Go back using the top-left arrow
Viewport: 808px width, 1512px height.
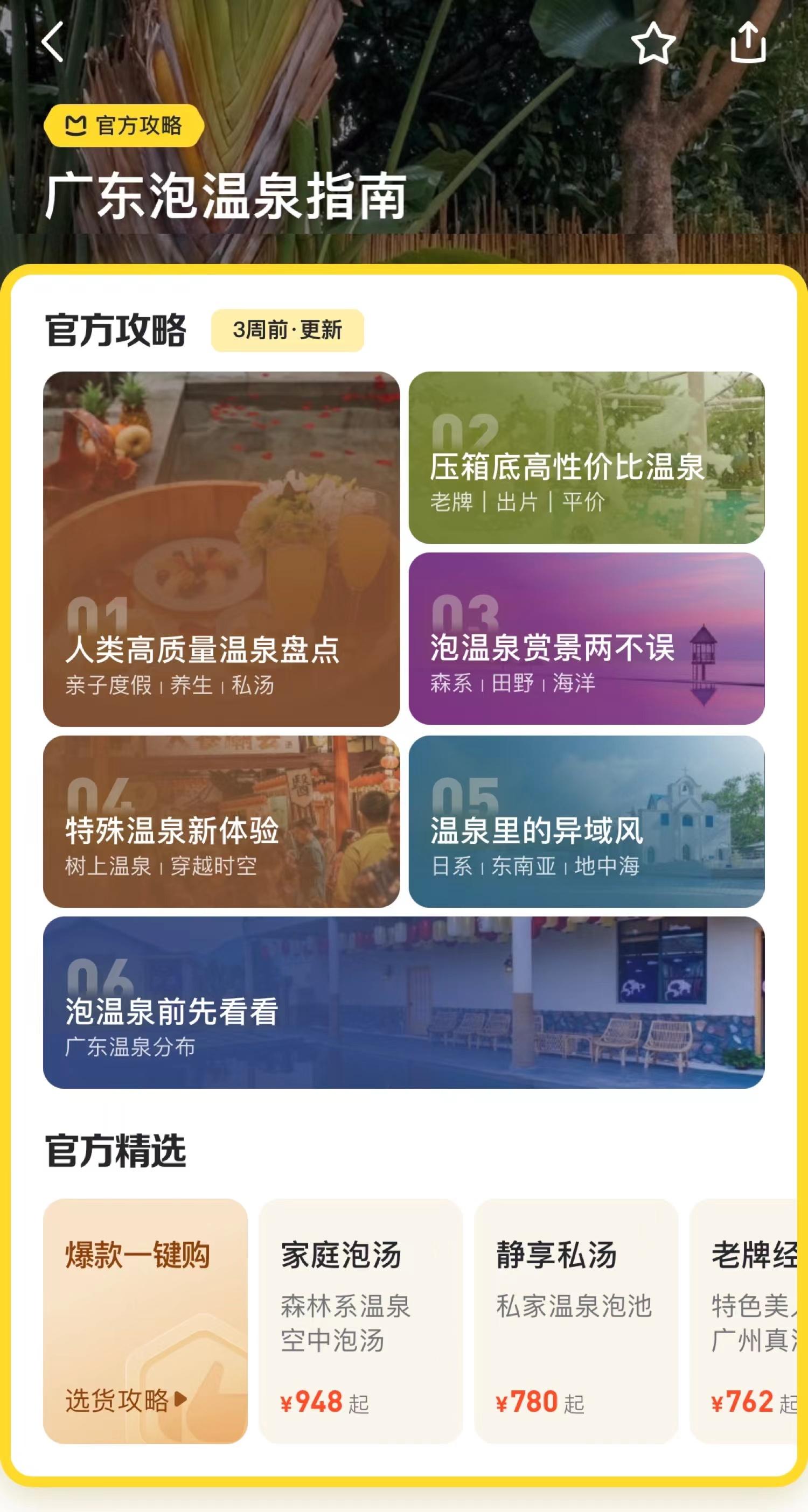point(52,41)
